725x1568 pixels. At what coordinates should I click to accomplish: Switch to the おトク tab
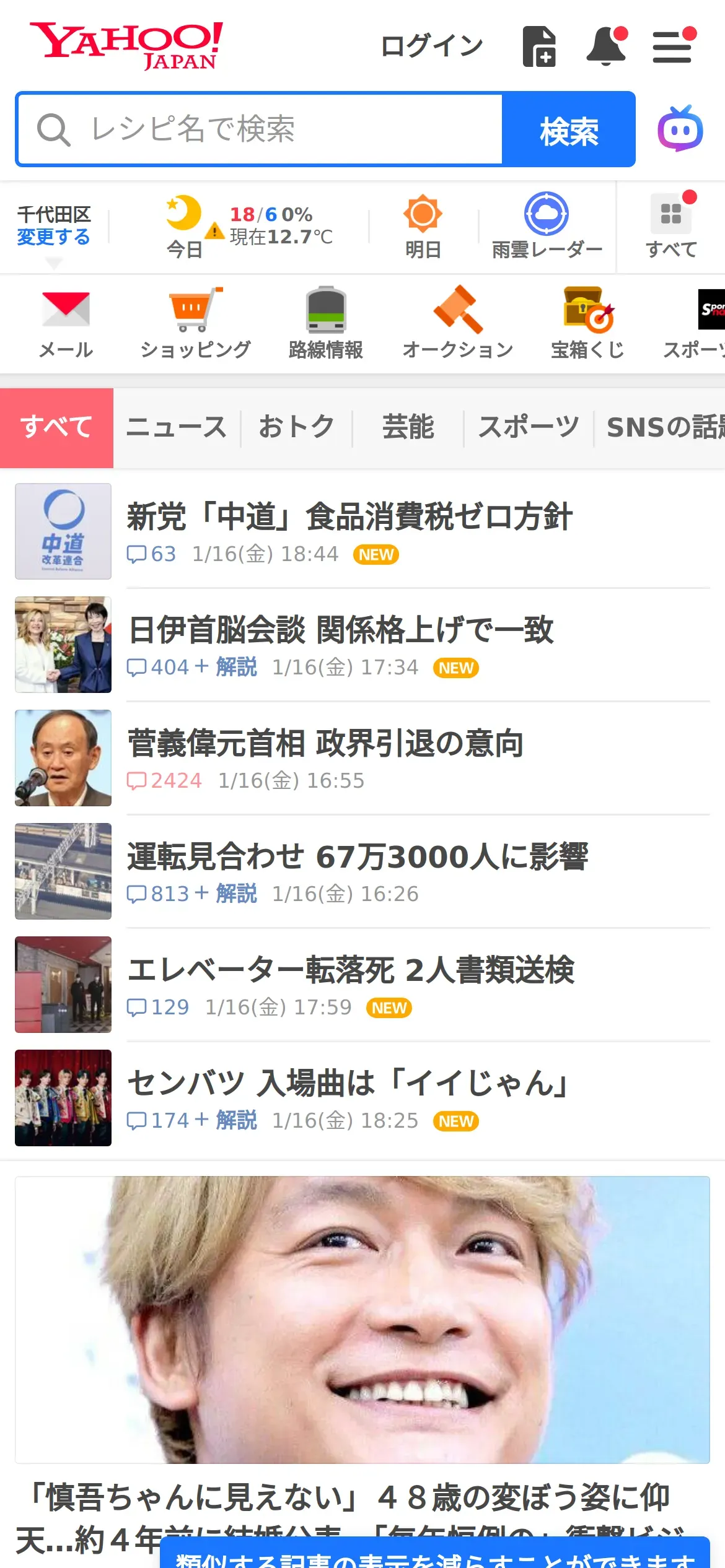tap(296, 427)
